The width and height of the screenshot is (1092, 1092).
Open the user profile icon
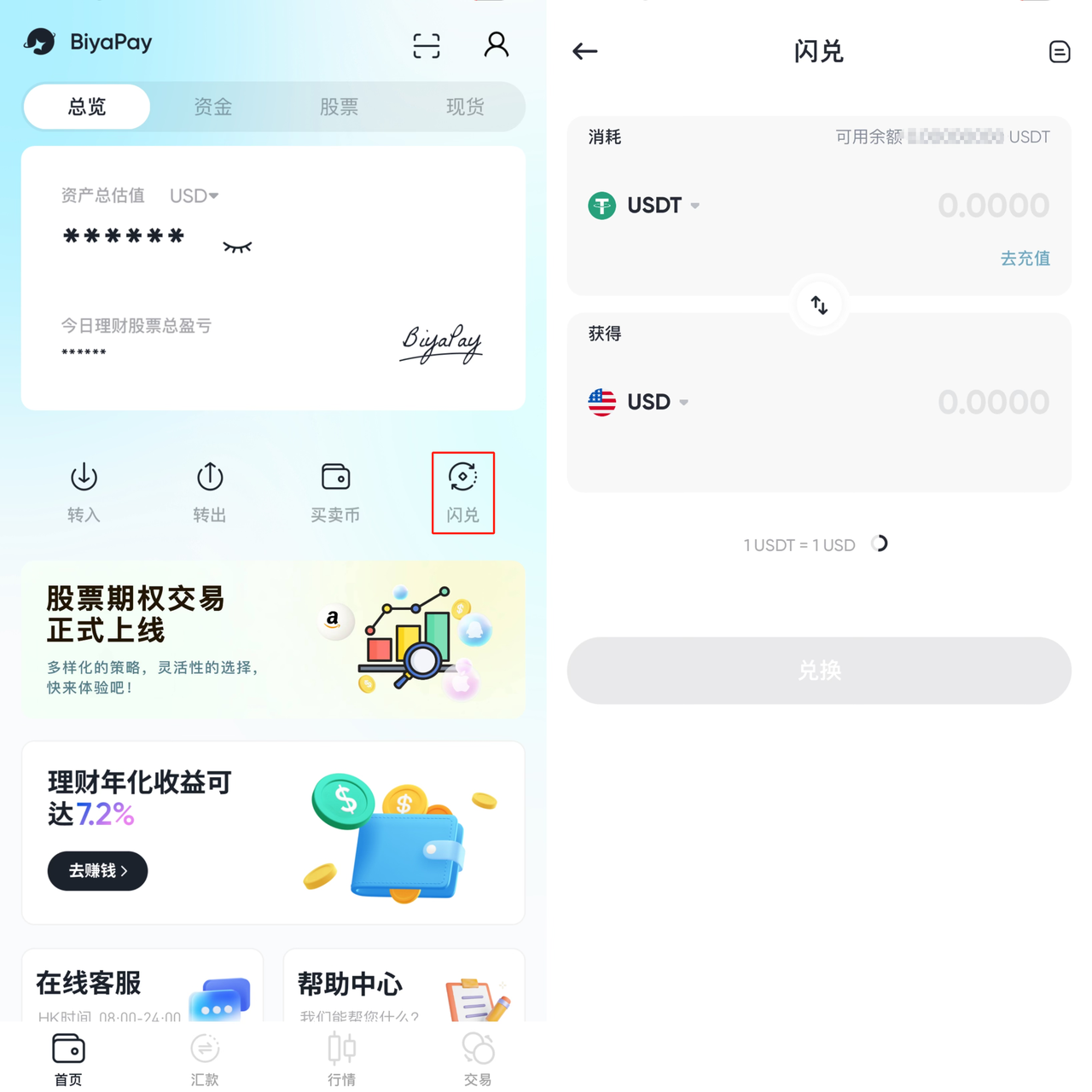click(496, 44)
